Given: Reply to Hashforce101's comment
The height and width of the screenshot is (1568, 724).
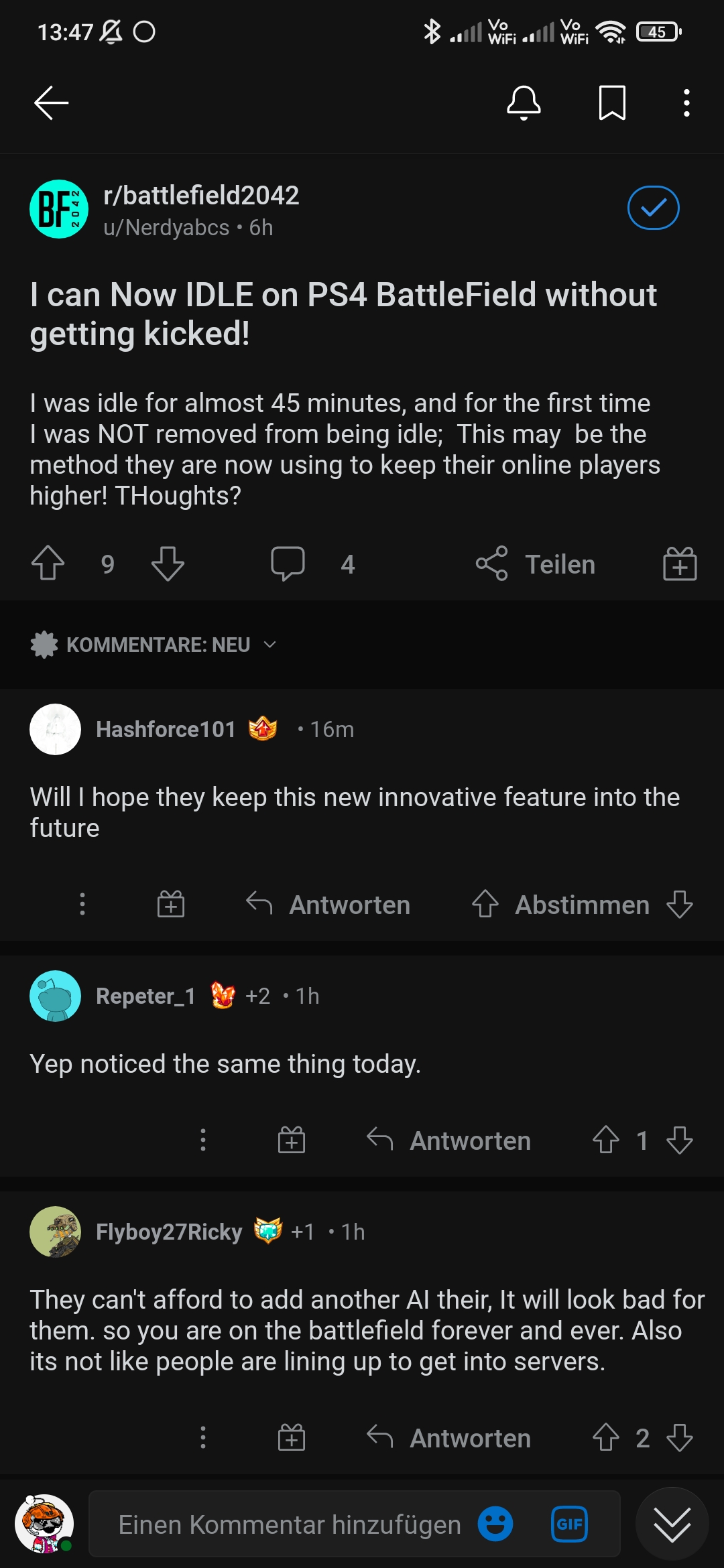Looking at the screenshot, I should tap(328, 905).
